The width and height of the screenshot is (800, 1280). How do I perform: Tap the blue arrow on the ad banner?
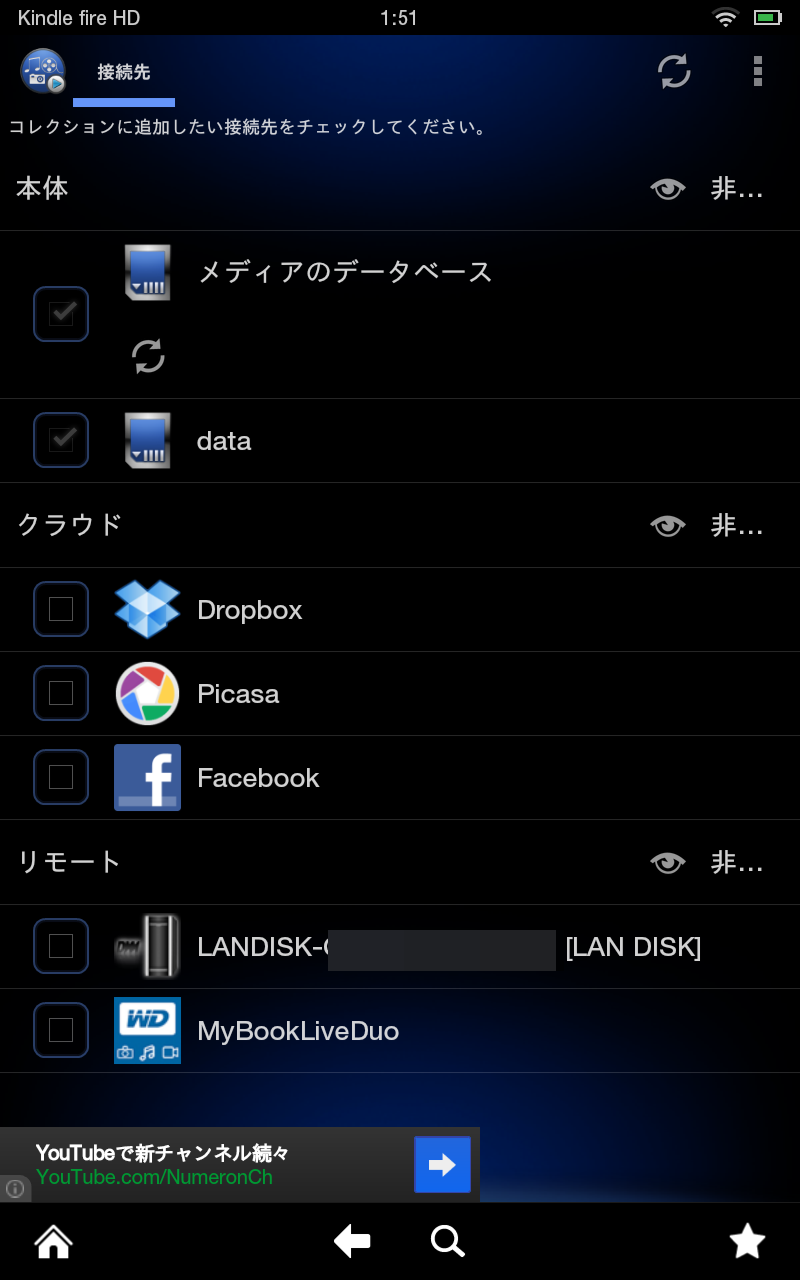(x=443, y=1164)
